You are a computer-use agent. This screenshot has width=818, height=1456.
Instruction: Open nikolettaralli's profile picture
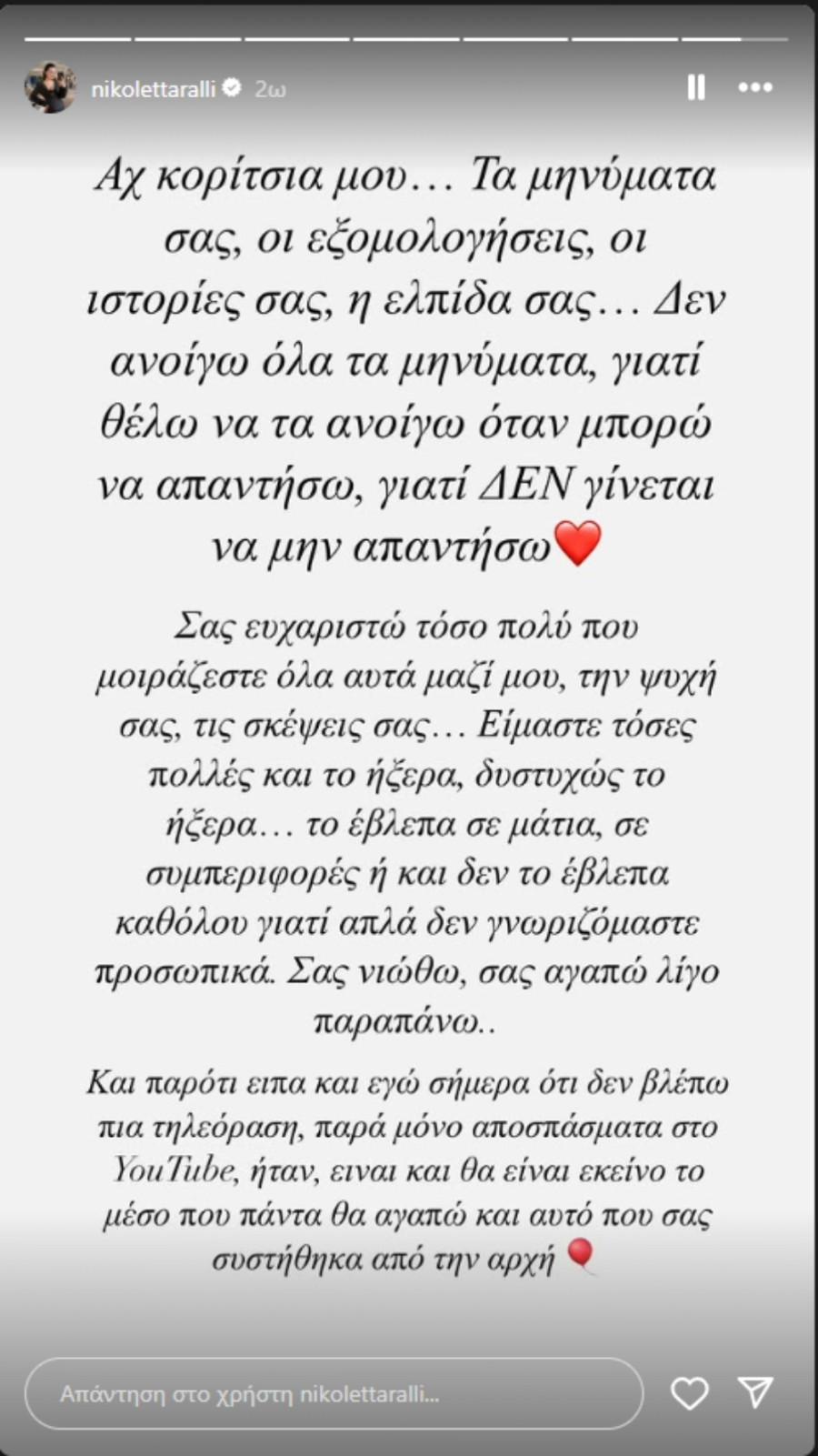(x=50, y=88)
